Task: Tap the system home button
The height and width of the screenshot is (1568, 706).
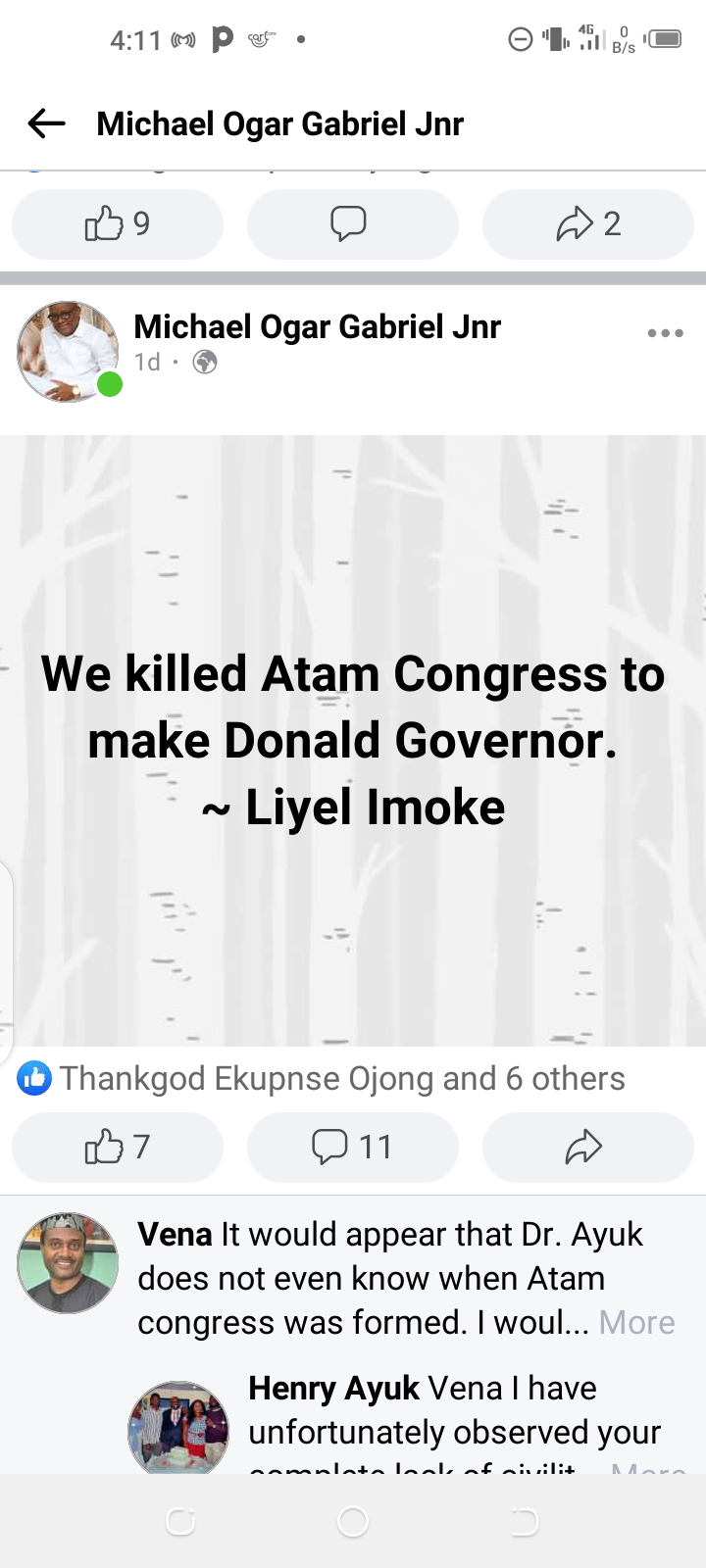Action: 353,1522
